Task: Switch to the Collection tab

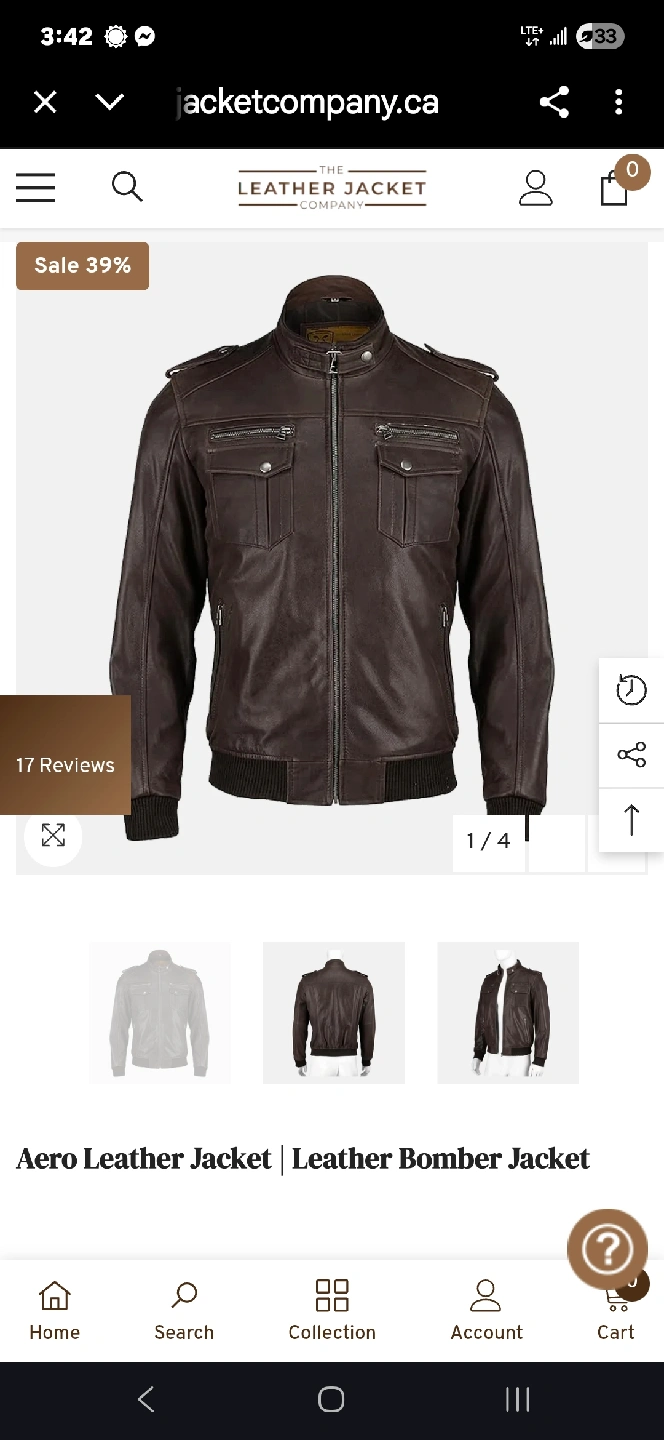Action: [332, 1310]
